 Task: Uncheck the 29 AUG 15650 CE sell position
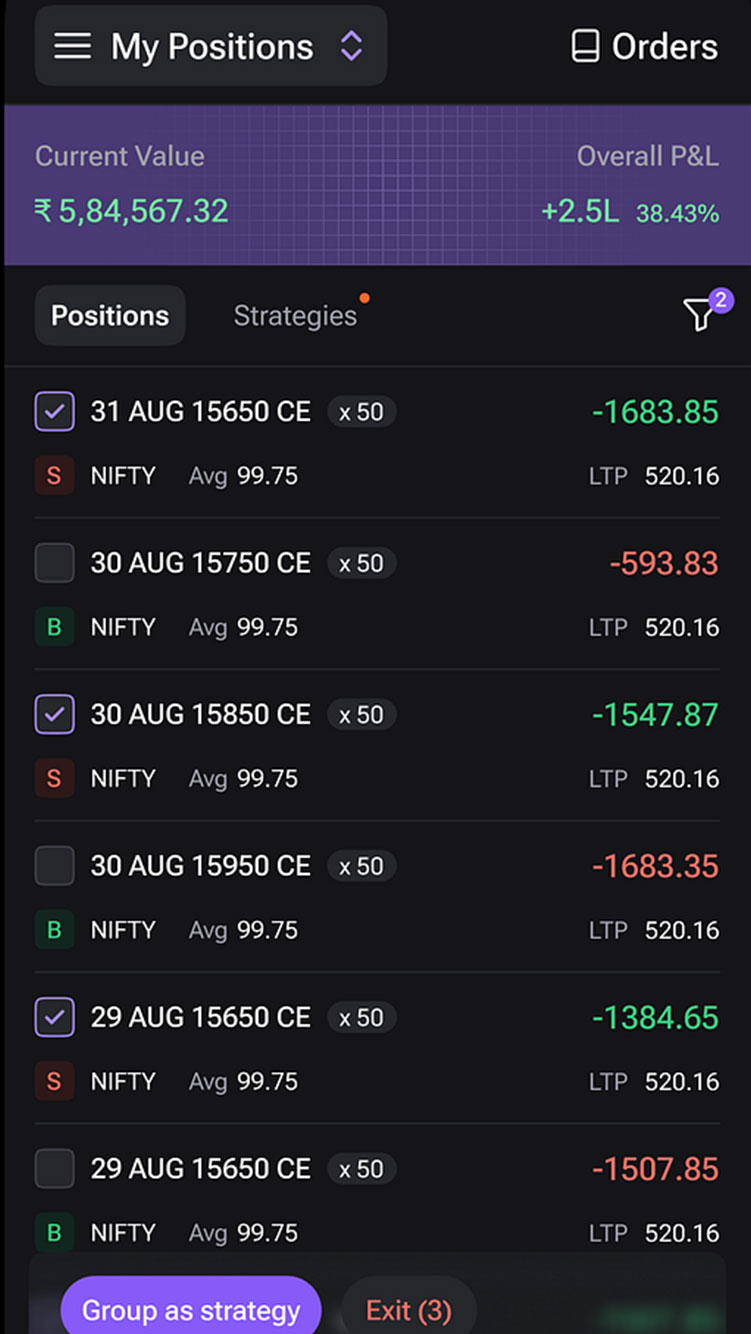(55, 1018)
